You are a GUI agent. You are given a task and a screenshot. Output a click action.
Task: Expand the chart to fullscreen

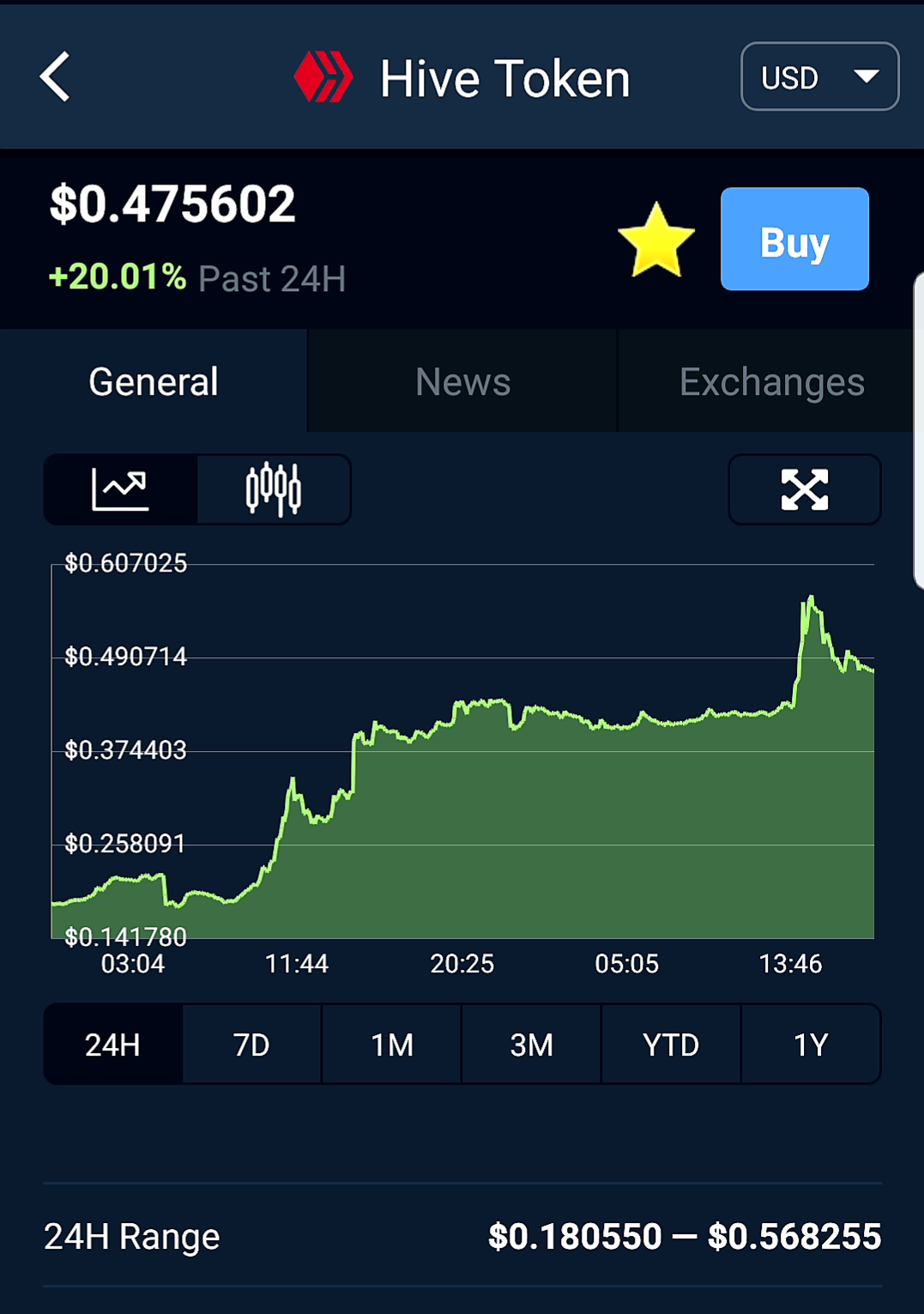click(804, 490)
